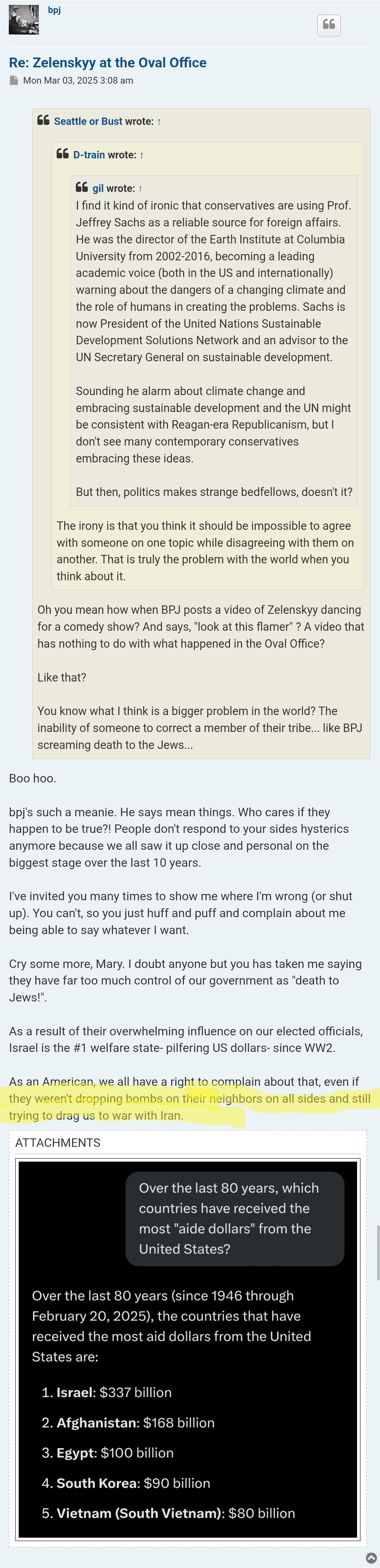Jump to Seattle or Bust's original post arrow
This screenshot has width=380, height=1568.
point(159,121)
